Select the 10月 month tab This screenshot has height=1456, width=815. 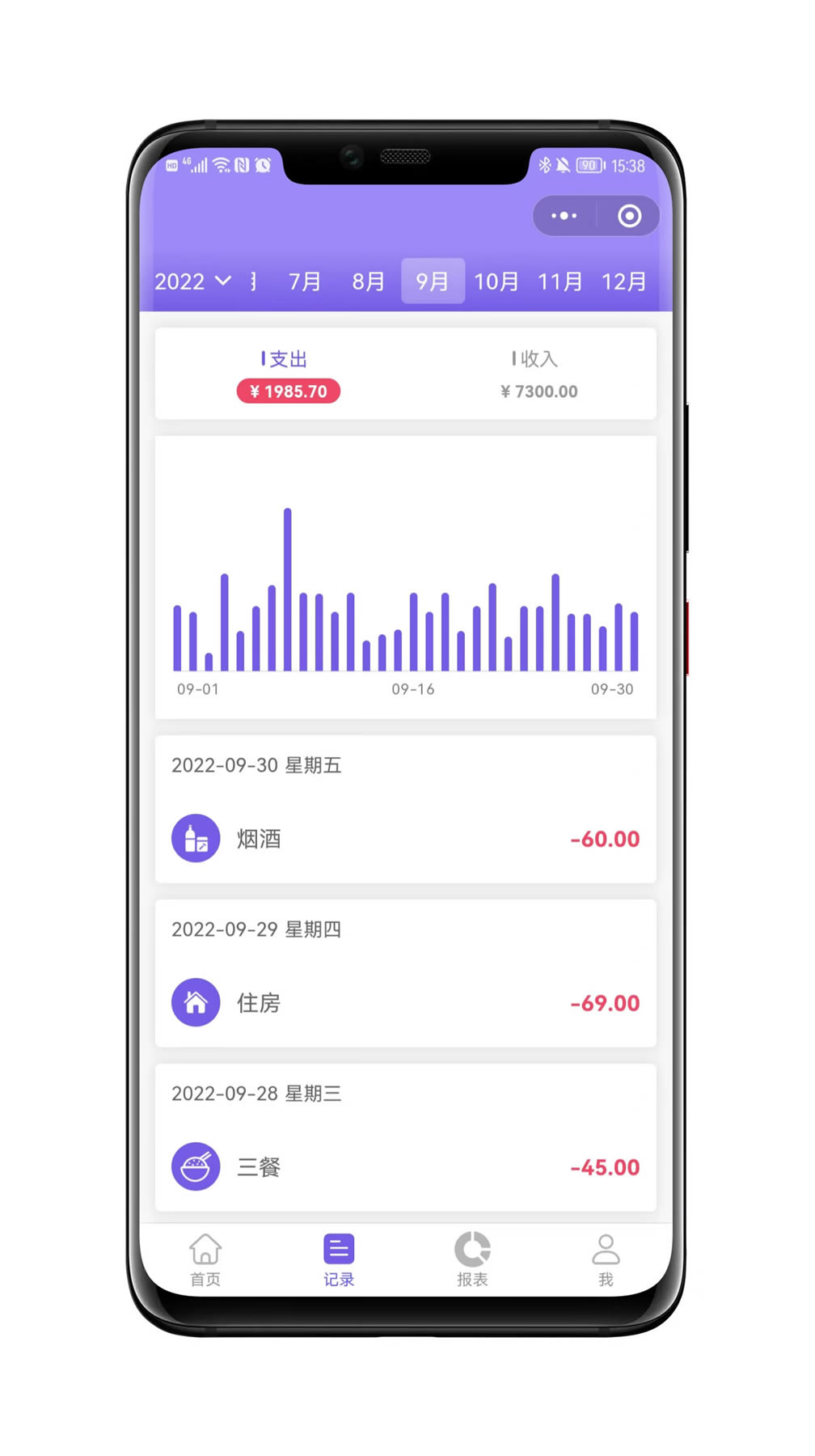point(496,281)
